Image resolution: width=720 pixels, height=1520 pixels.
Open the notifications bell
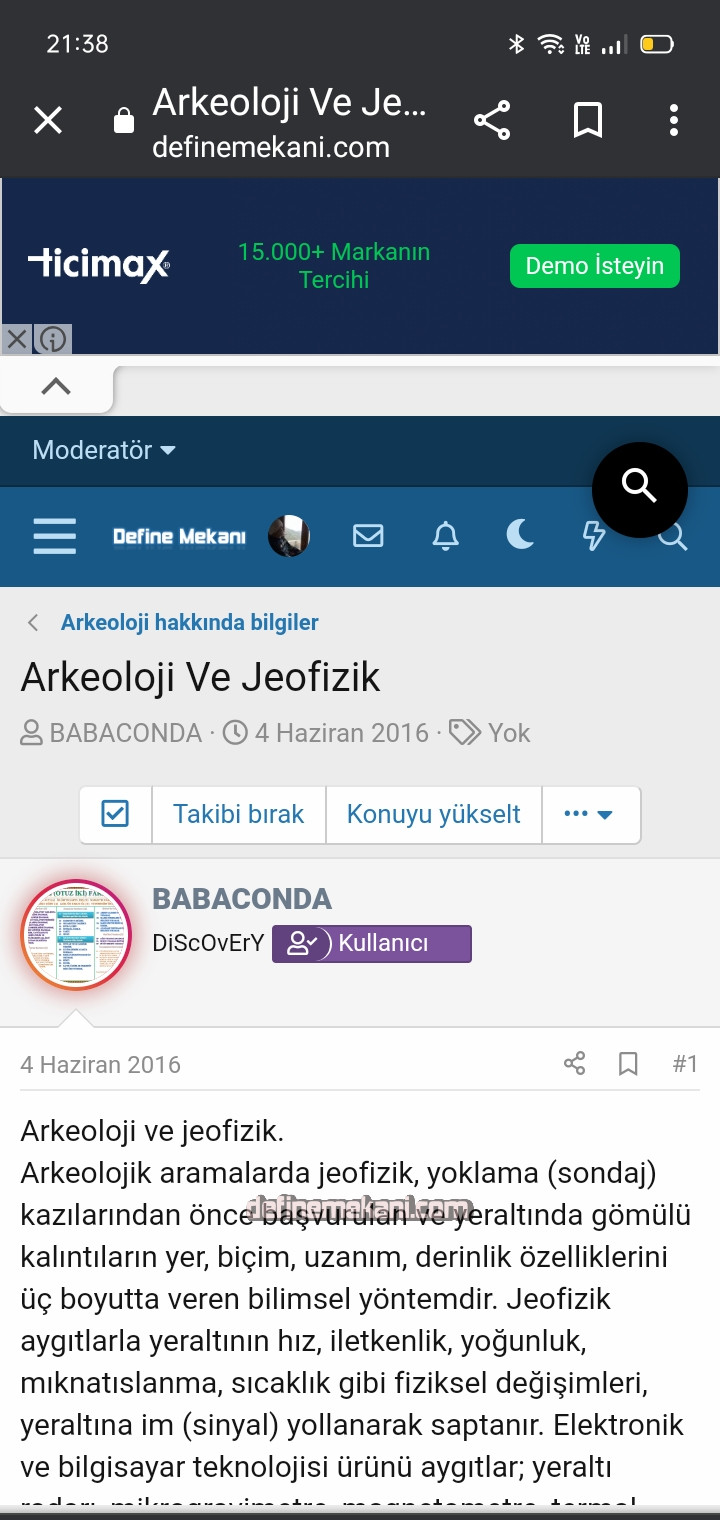coord(445,537)
